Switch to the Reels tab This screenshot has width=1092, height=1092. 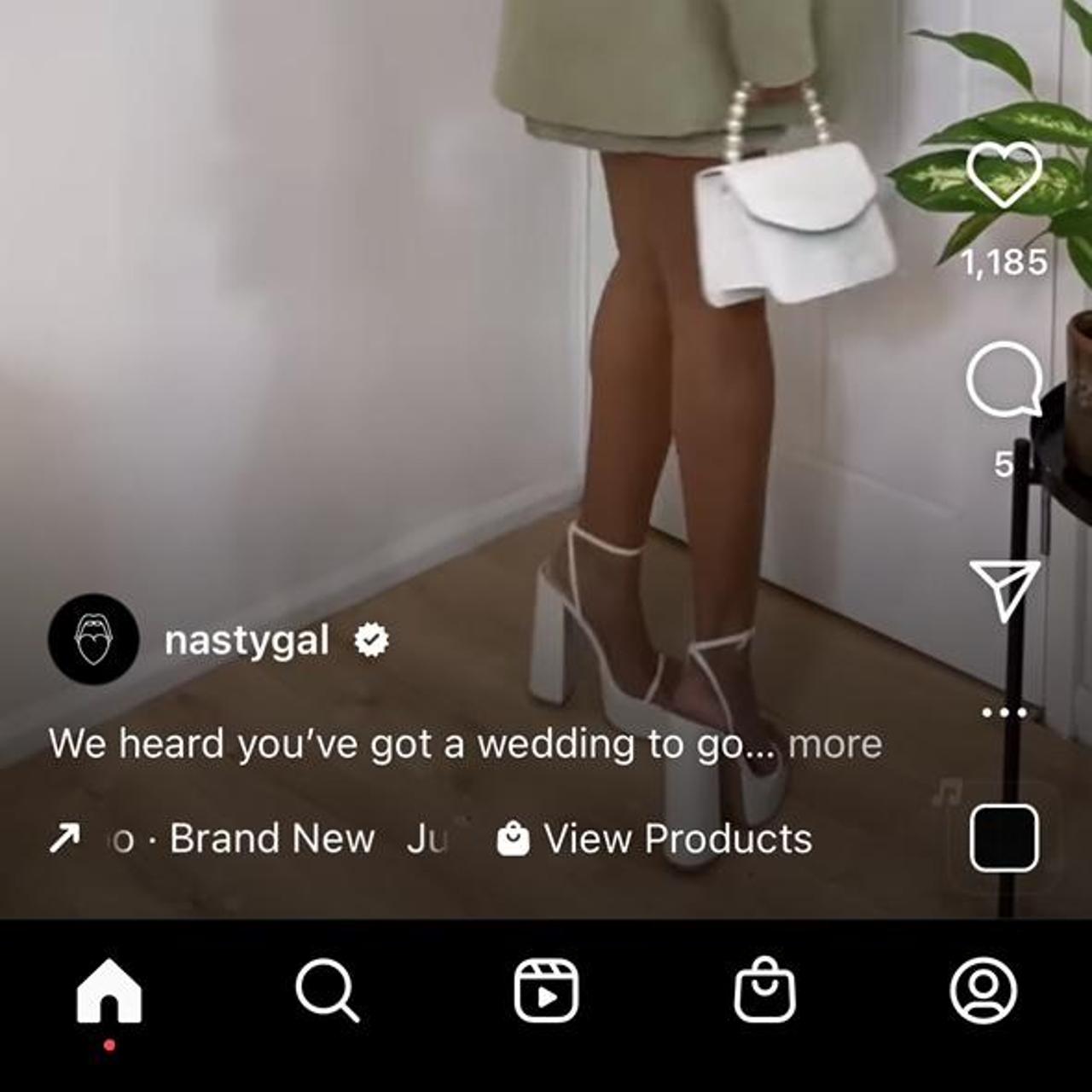click(x=546, y=990)
